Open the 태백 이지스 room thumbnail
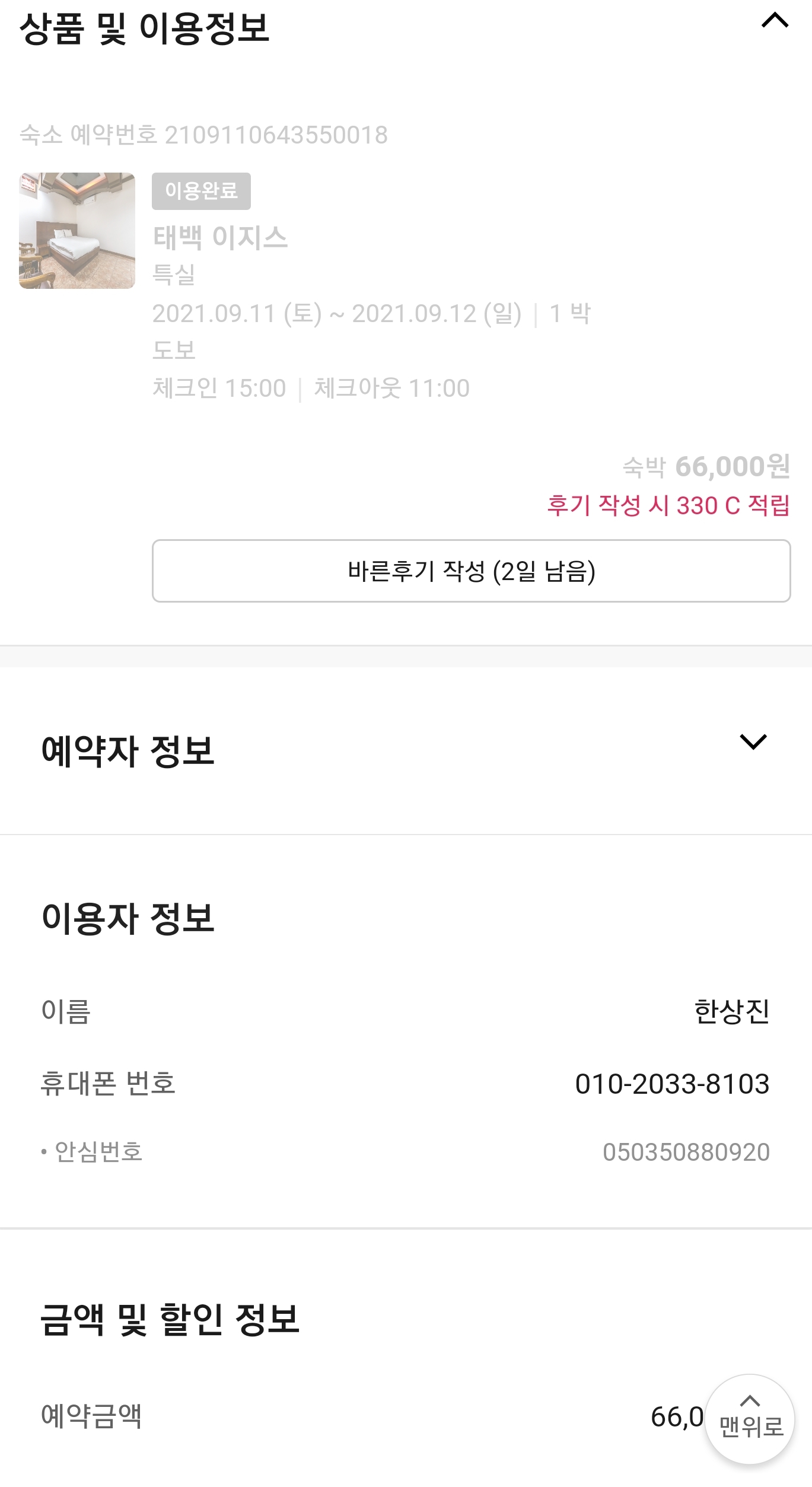Image resolution: width=812 pixels, height=1487 pixels. click(77, 231)
